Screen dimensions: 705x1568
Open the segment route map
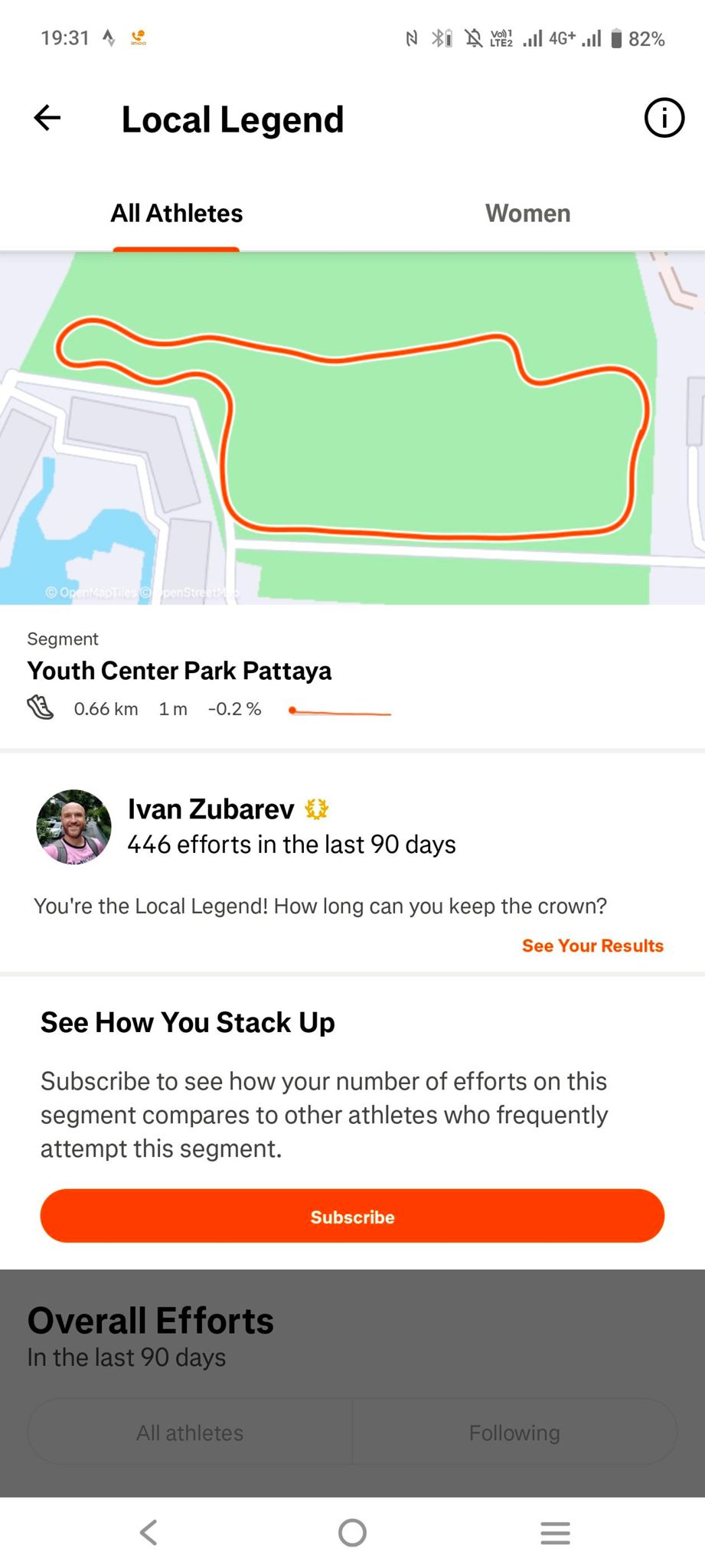pos(352,427)
